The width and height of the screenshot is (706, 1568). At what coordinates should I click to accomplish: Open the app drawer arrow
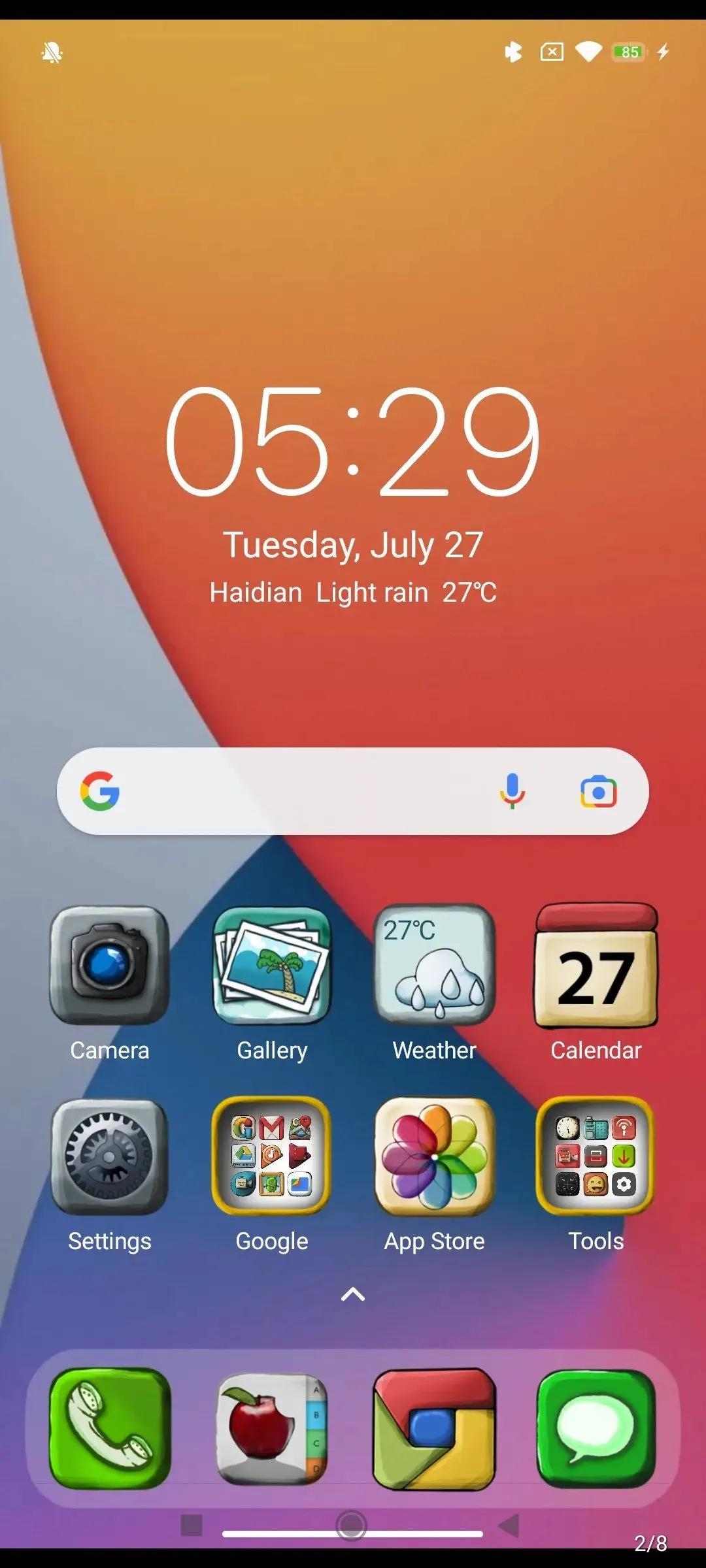(353, 1294)
